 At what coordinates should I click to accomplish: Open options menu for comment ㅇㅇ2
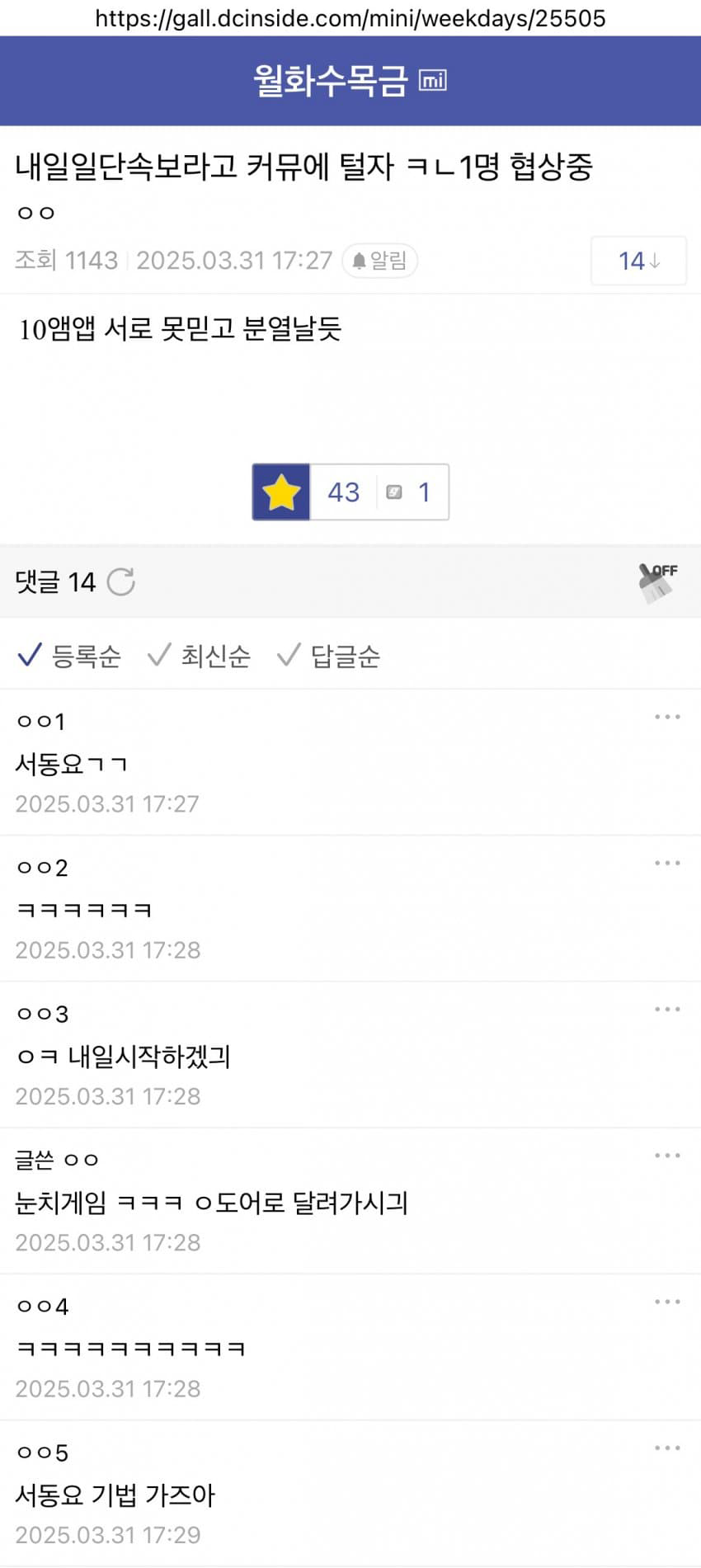[666, 863]
